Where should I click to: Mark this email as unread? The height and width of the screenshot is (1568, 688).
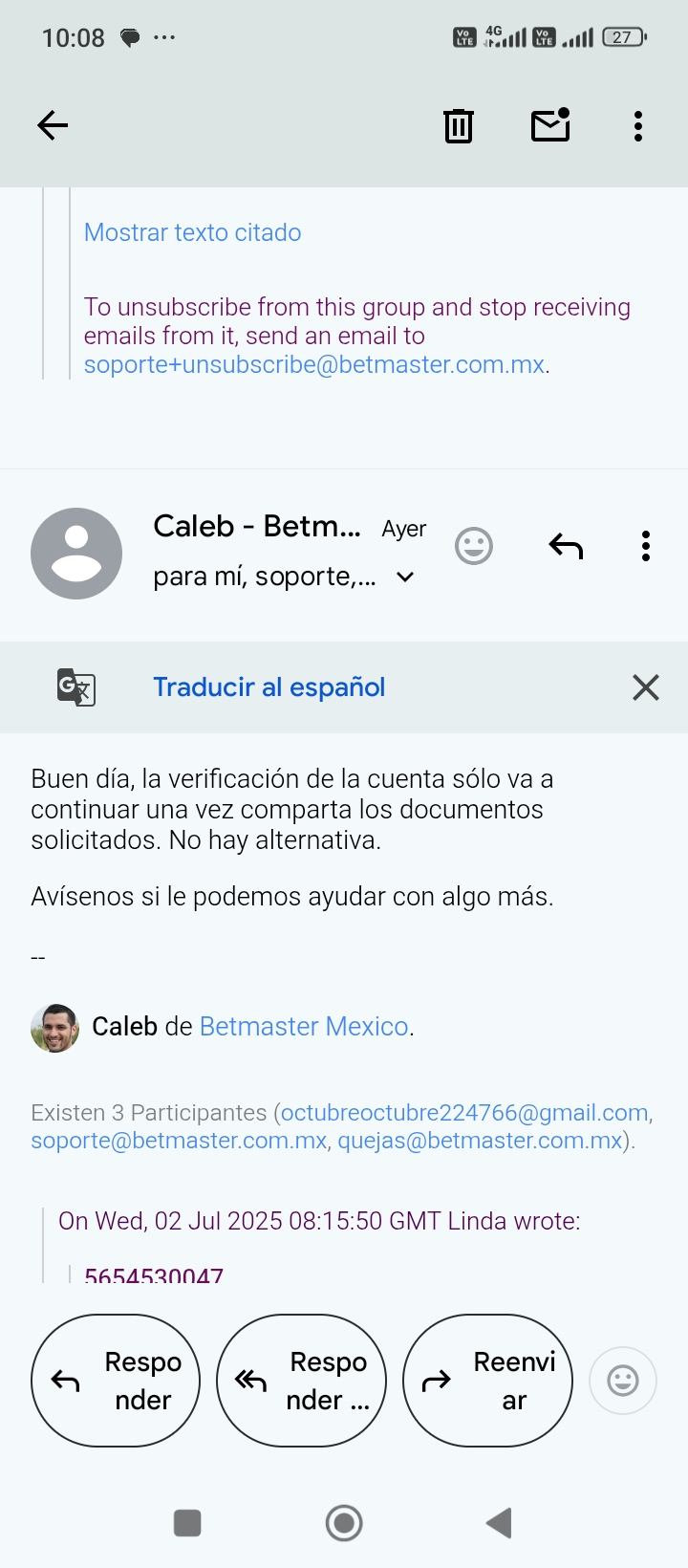[550, 125]
